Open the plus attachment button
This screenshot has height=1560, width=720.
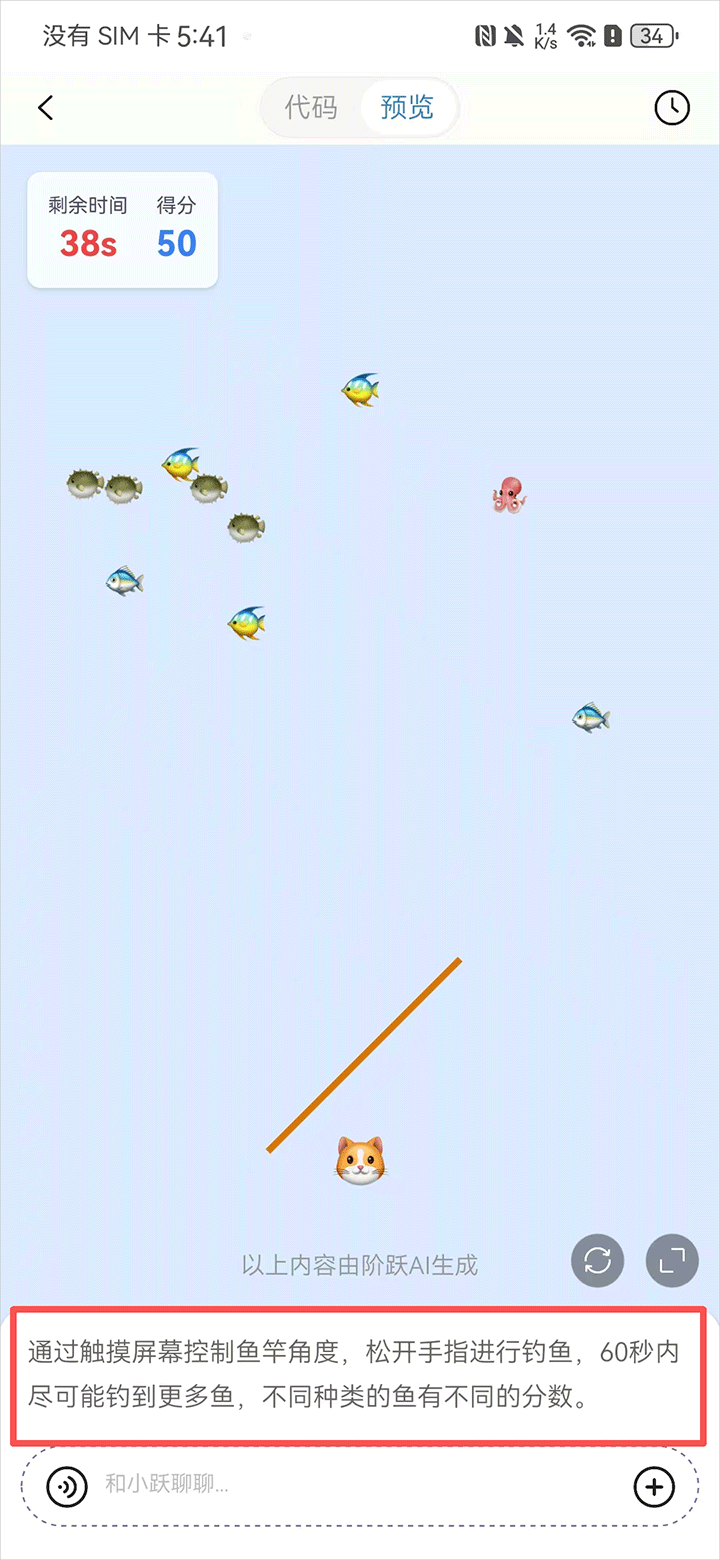[x=654, y=1487]
